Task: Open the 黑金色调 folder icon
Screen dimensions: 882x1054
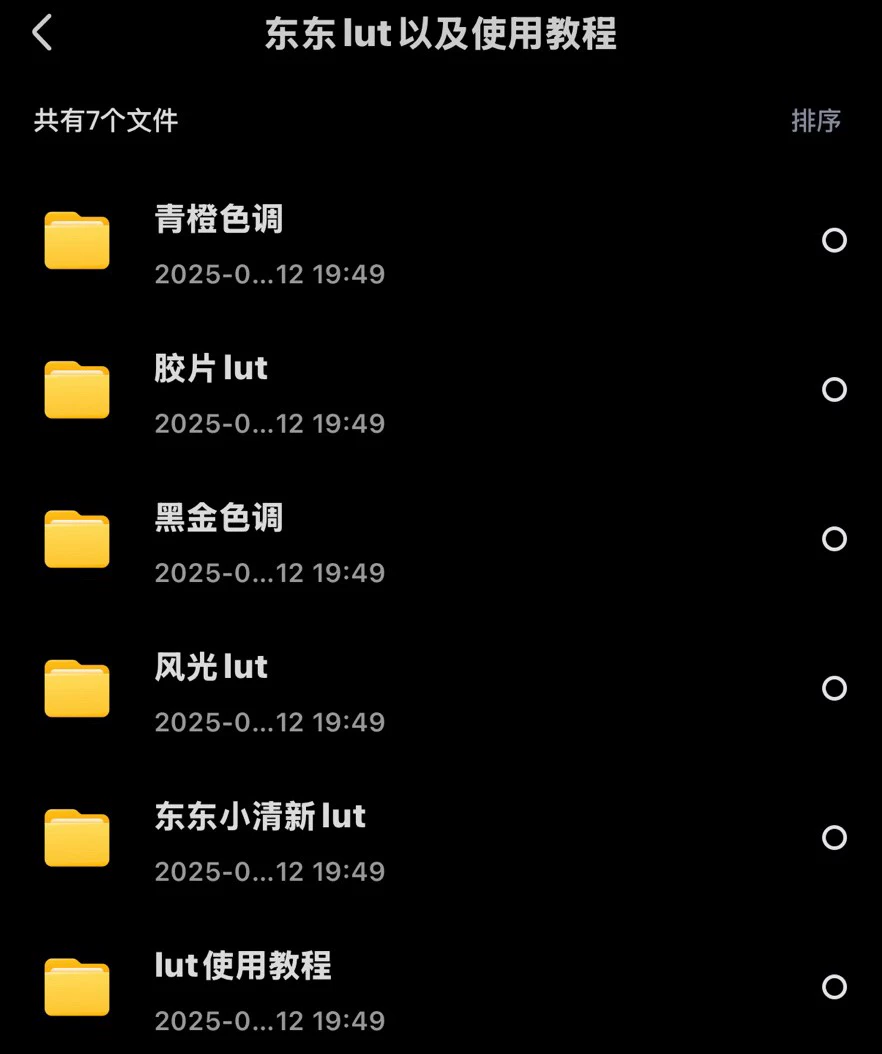Action: [77, 538]
